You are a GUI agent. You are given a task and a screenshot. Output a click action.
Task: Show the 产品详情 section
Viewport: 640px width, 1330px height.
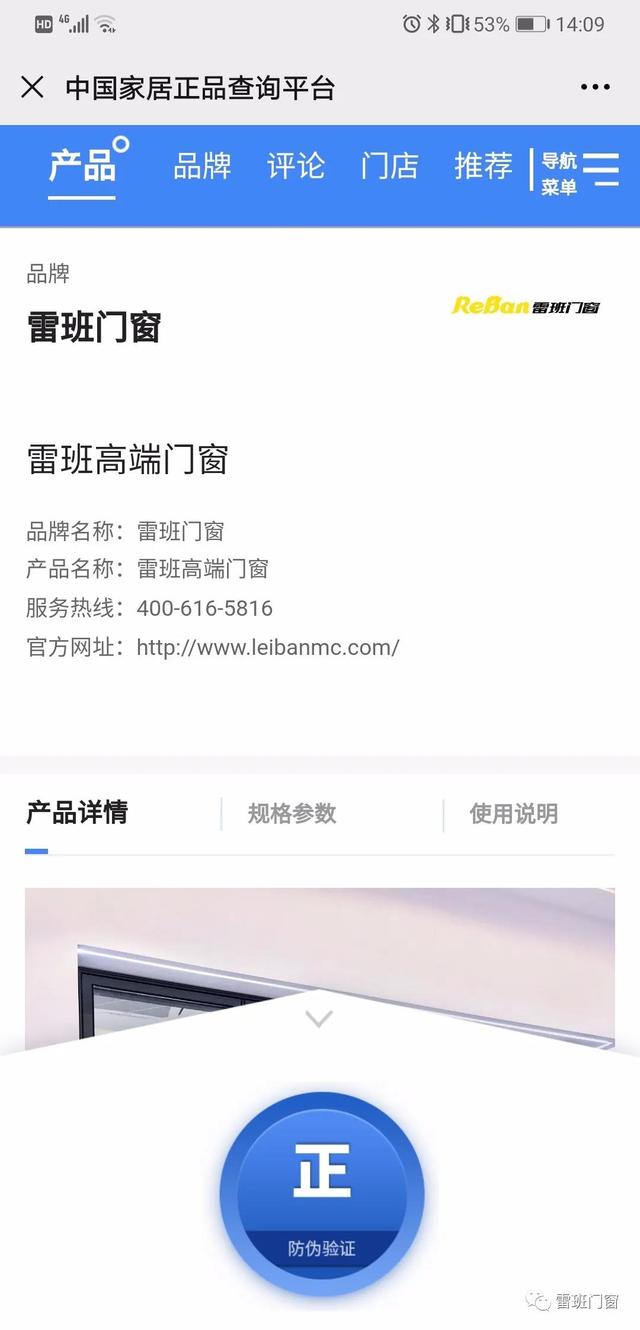(x=77, y=812)
